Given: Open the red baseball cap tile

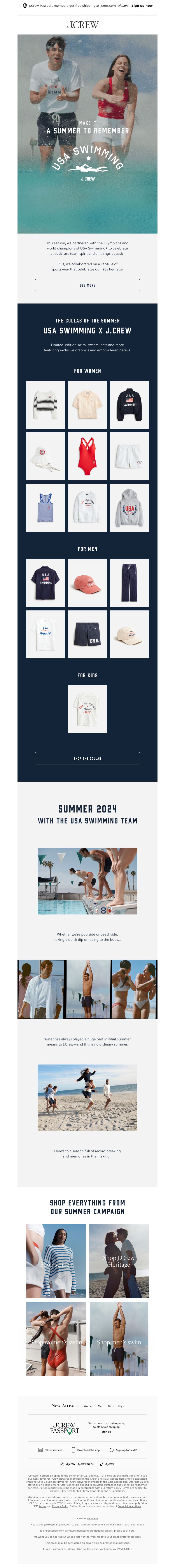Looking at the screenshot, I should [87, 583].
